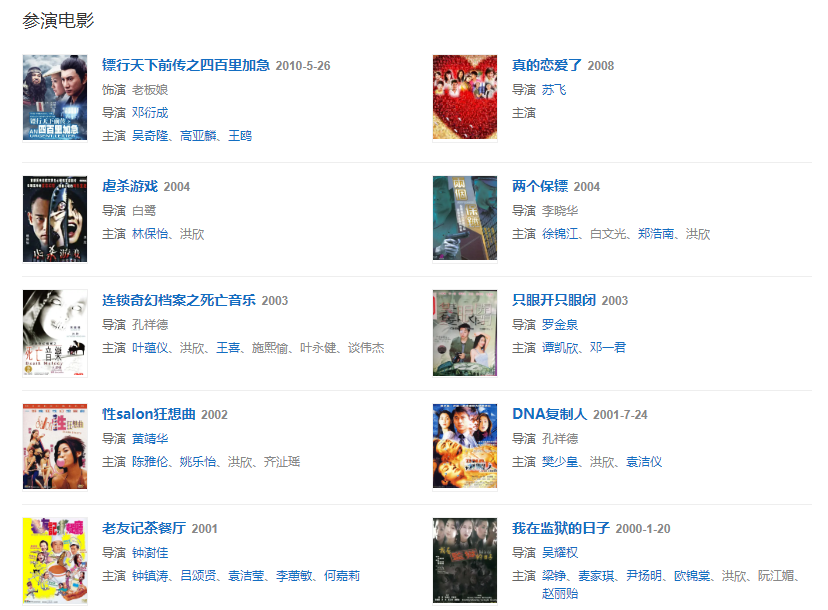Open director 邓衍成's page
828x610 pixels.
click(x=150, y=113)
